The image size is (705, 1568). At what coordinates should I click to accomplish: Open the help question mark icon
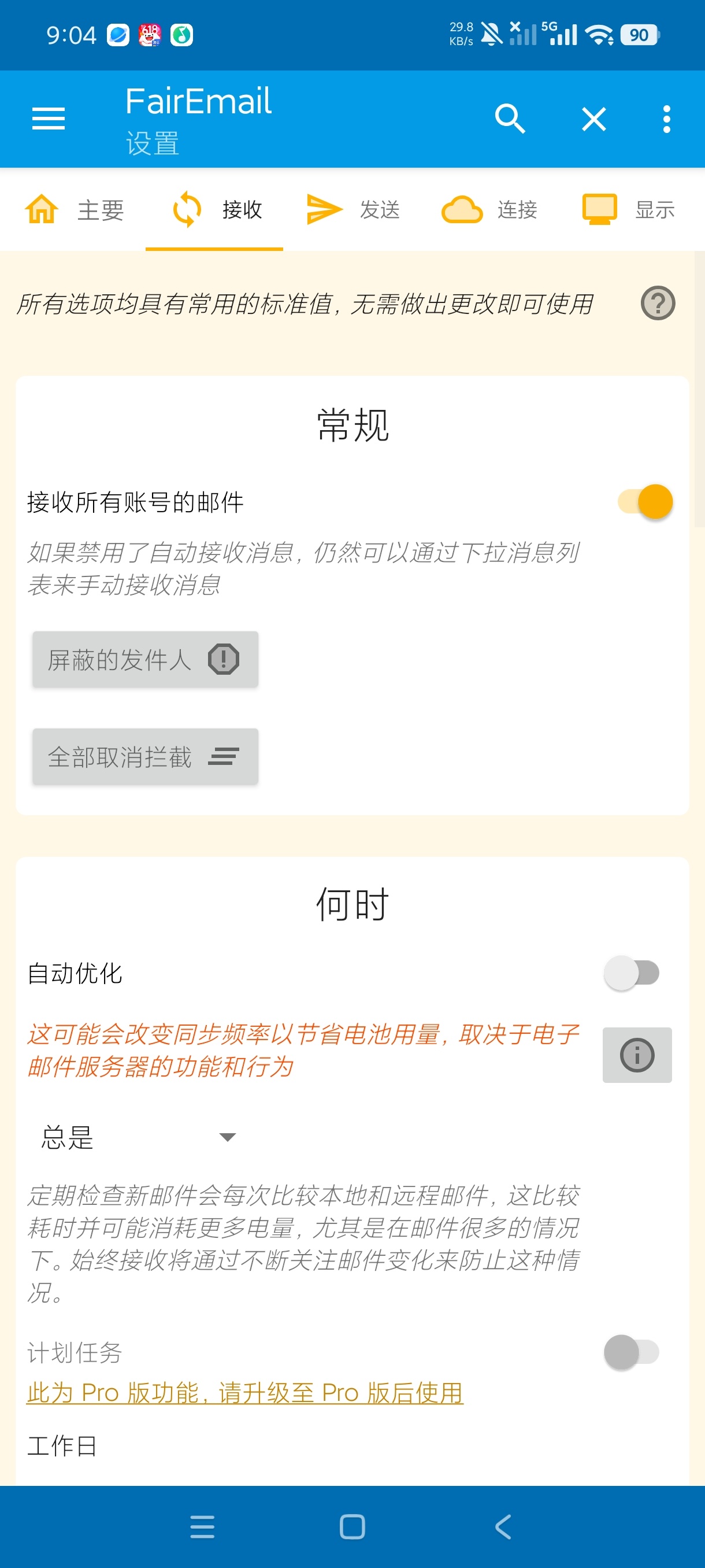[658, 303]
